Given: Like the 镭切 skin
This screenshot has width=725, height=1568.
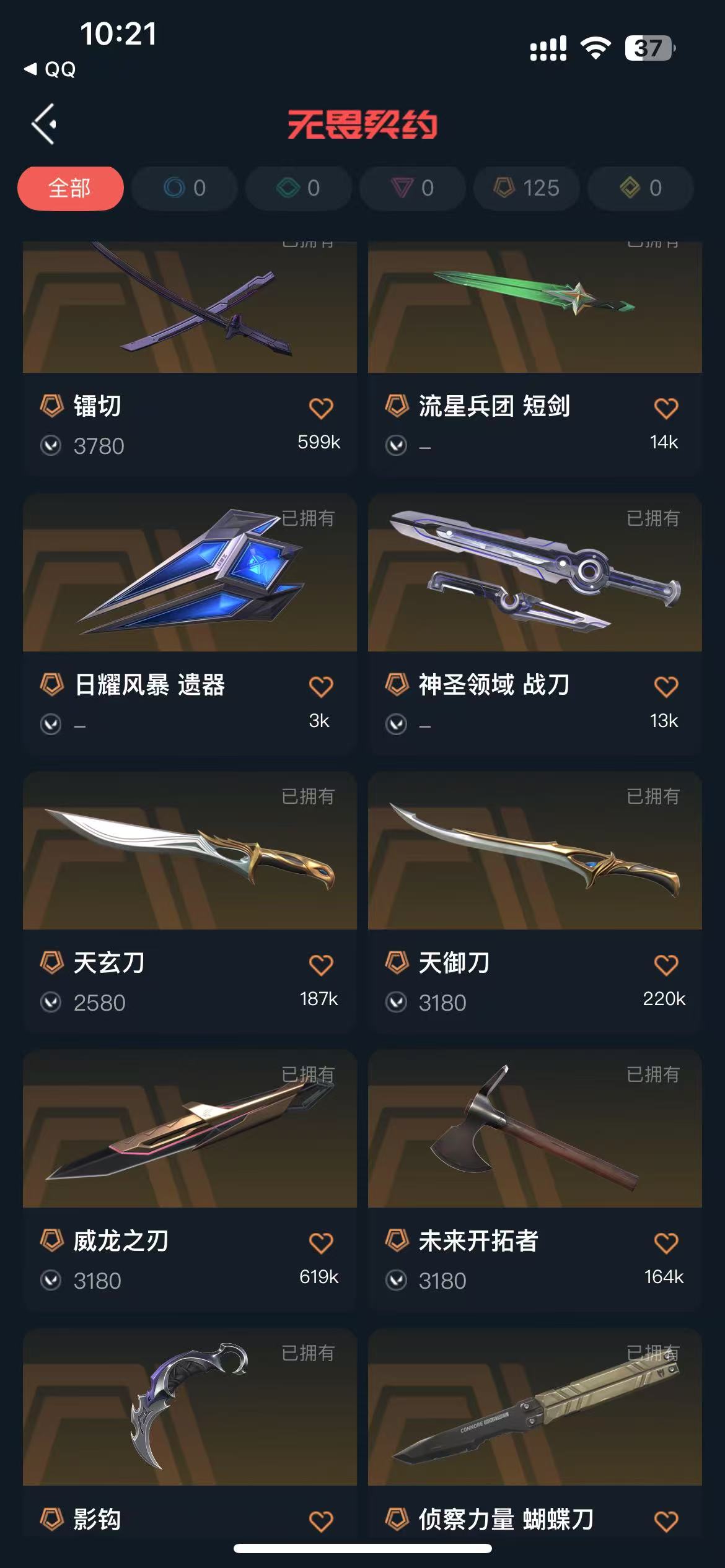Looking at the screenshot, I should 321,407.
